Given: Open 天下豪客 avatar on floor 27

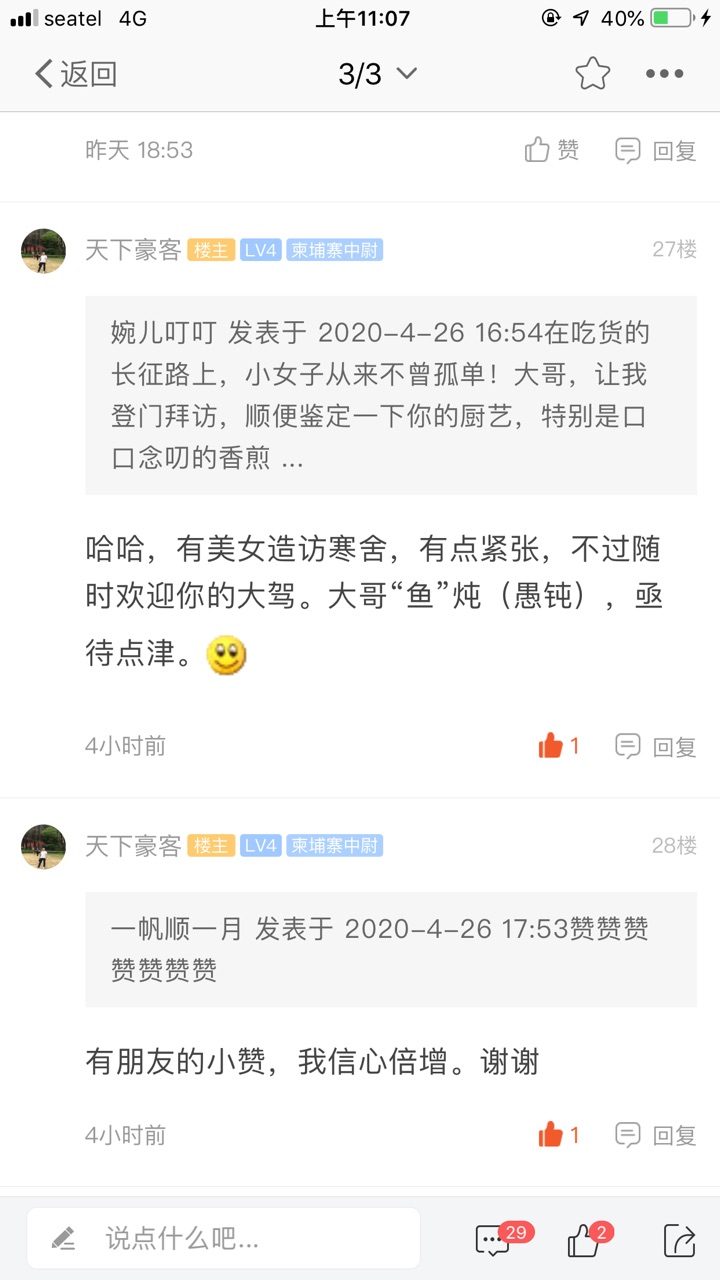Looking at the screenshot, I should coord(43,250).
